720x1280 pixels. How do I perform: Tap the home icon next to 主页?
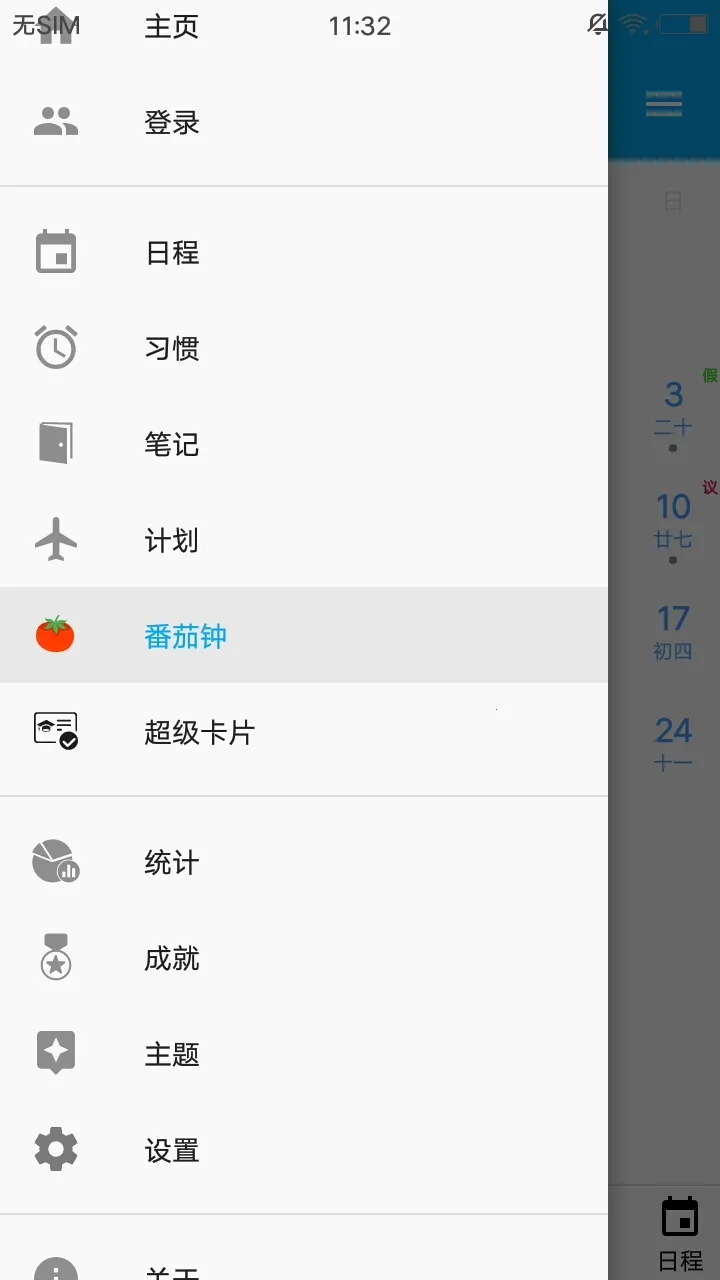point(55,25)
